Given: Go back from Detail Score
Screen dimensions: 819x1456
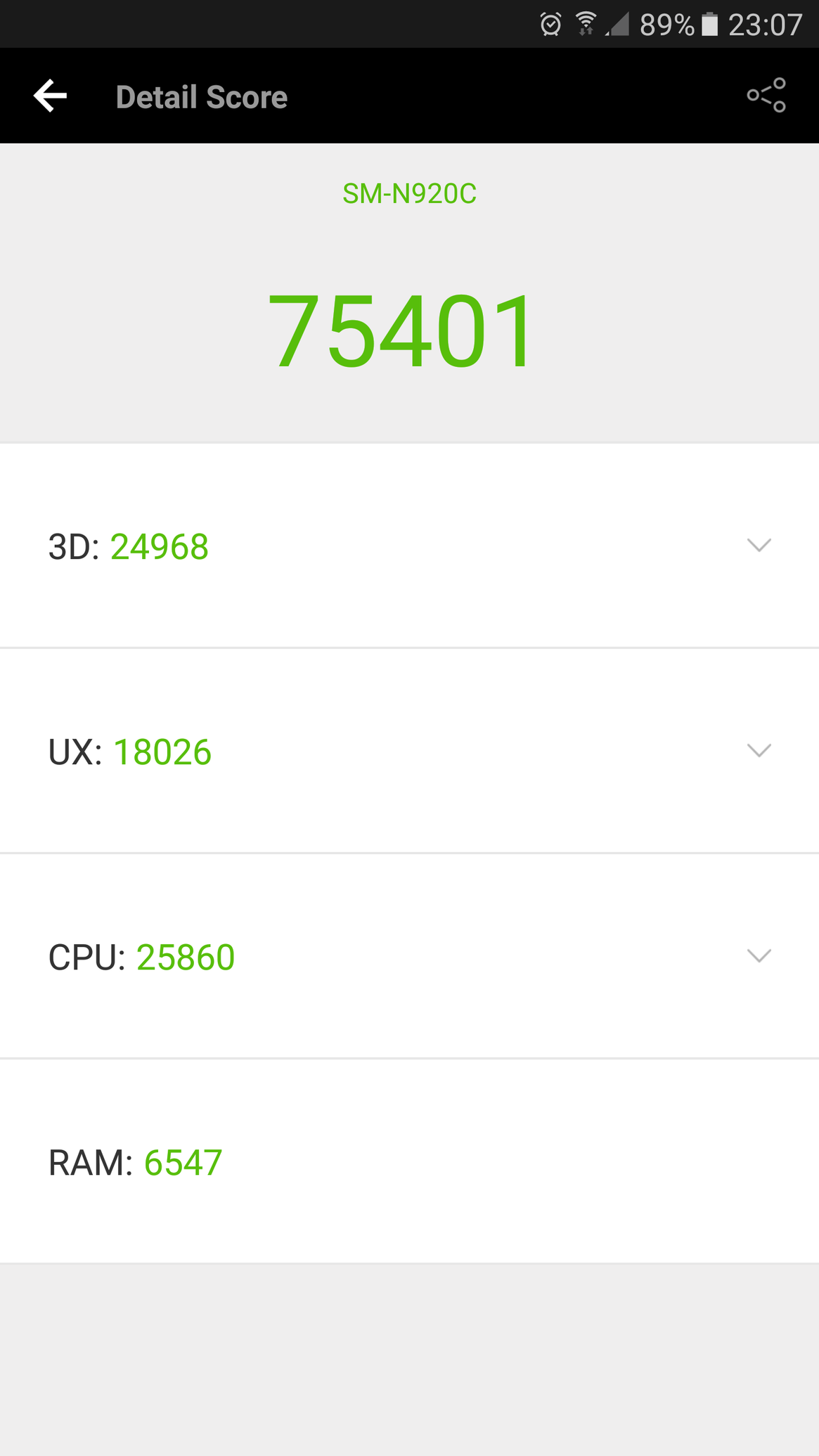Looking at the screenshot, I should (x=50, y=96).
